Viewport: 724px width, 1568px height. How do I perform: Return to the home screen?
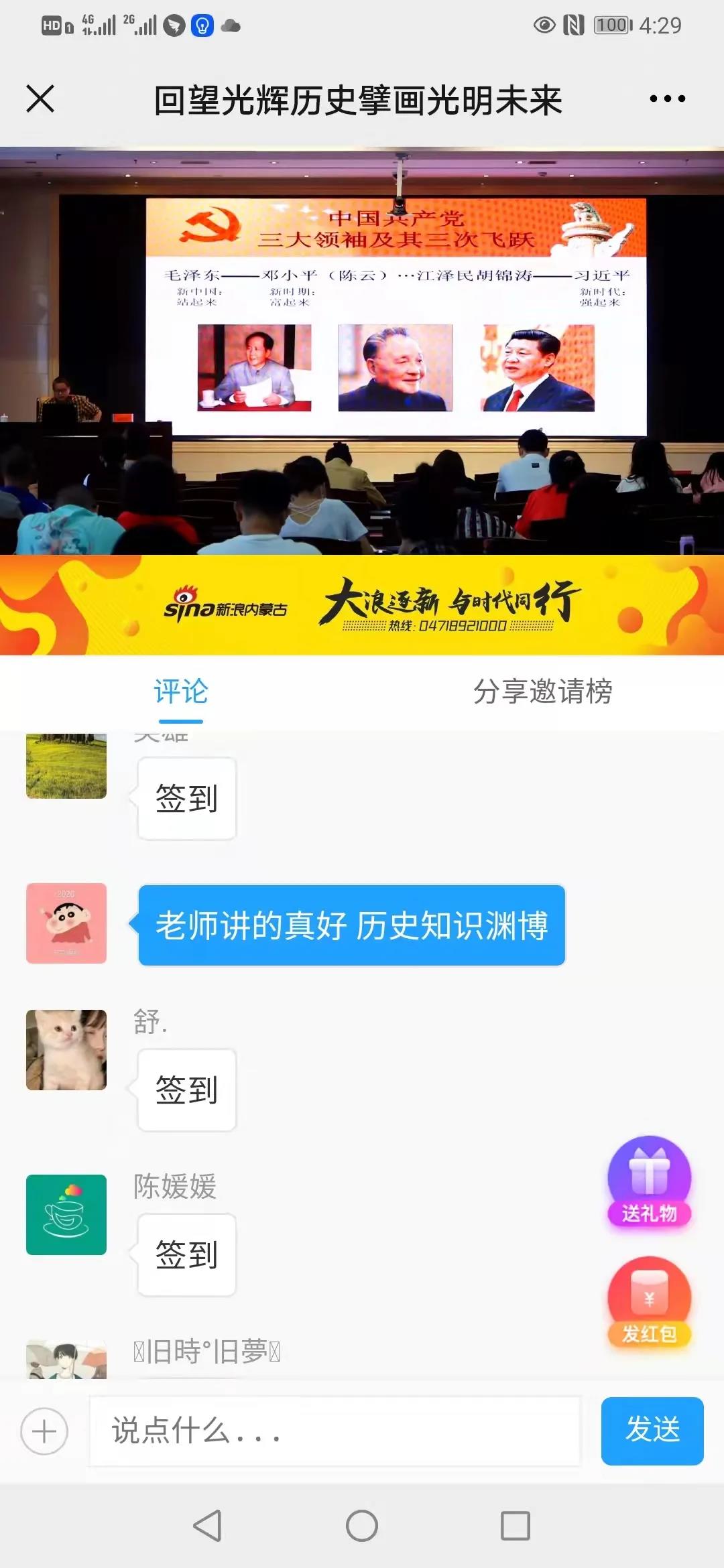click(362, 1526)
